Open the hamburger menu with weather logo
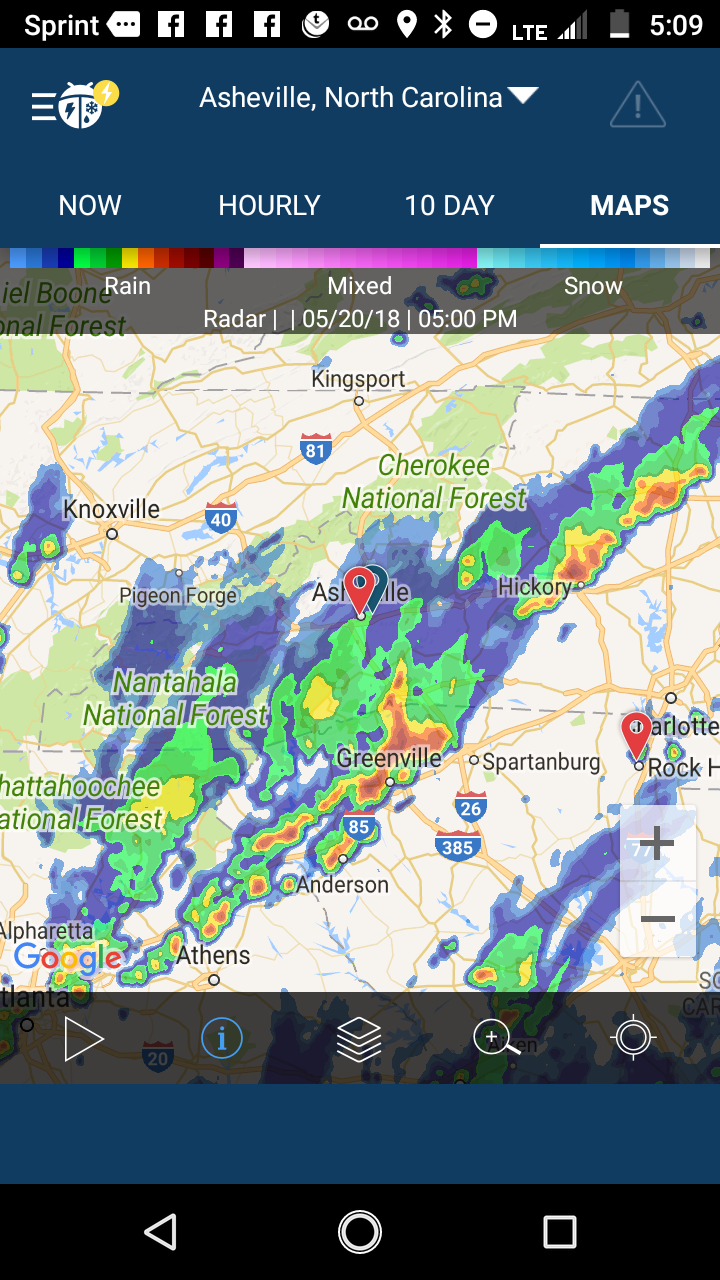 (74, 104)
